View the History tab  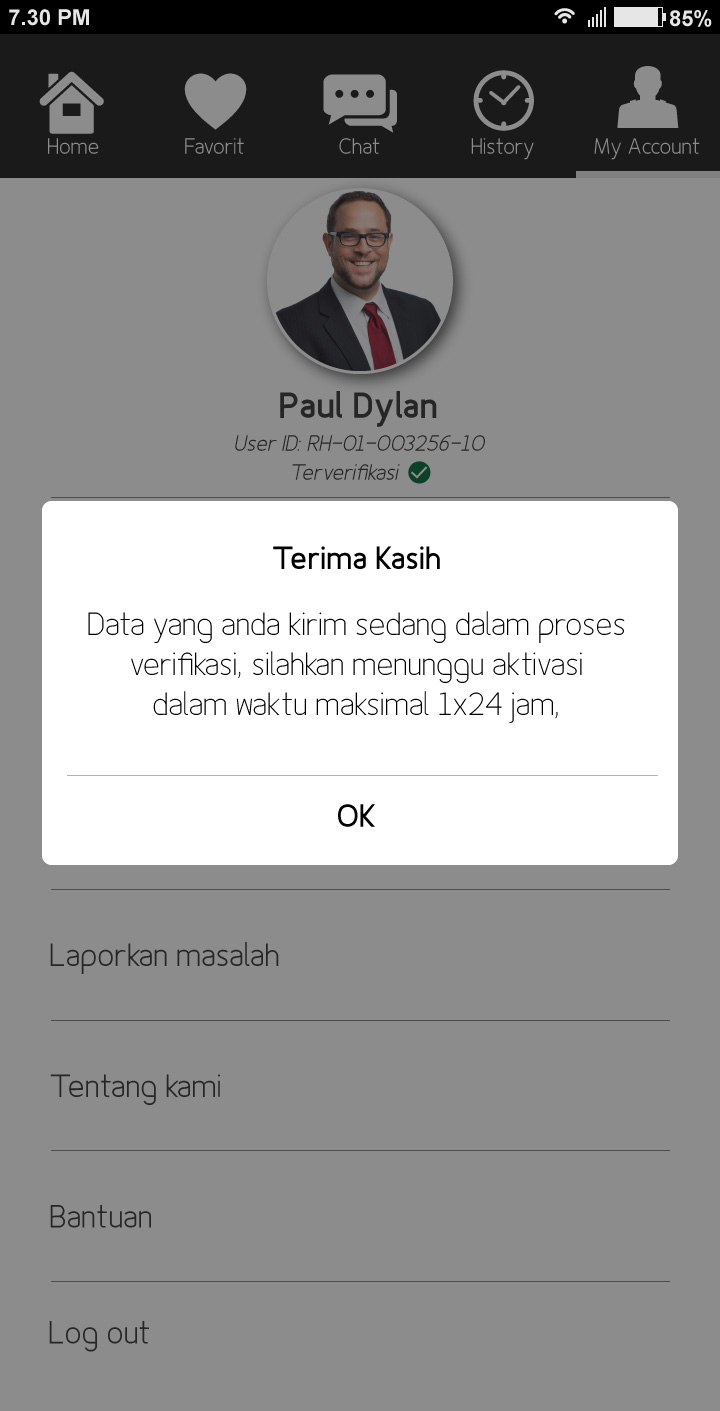tap(502, 114)
